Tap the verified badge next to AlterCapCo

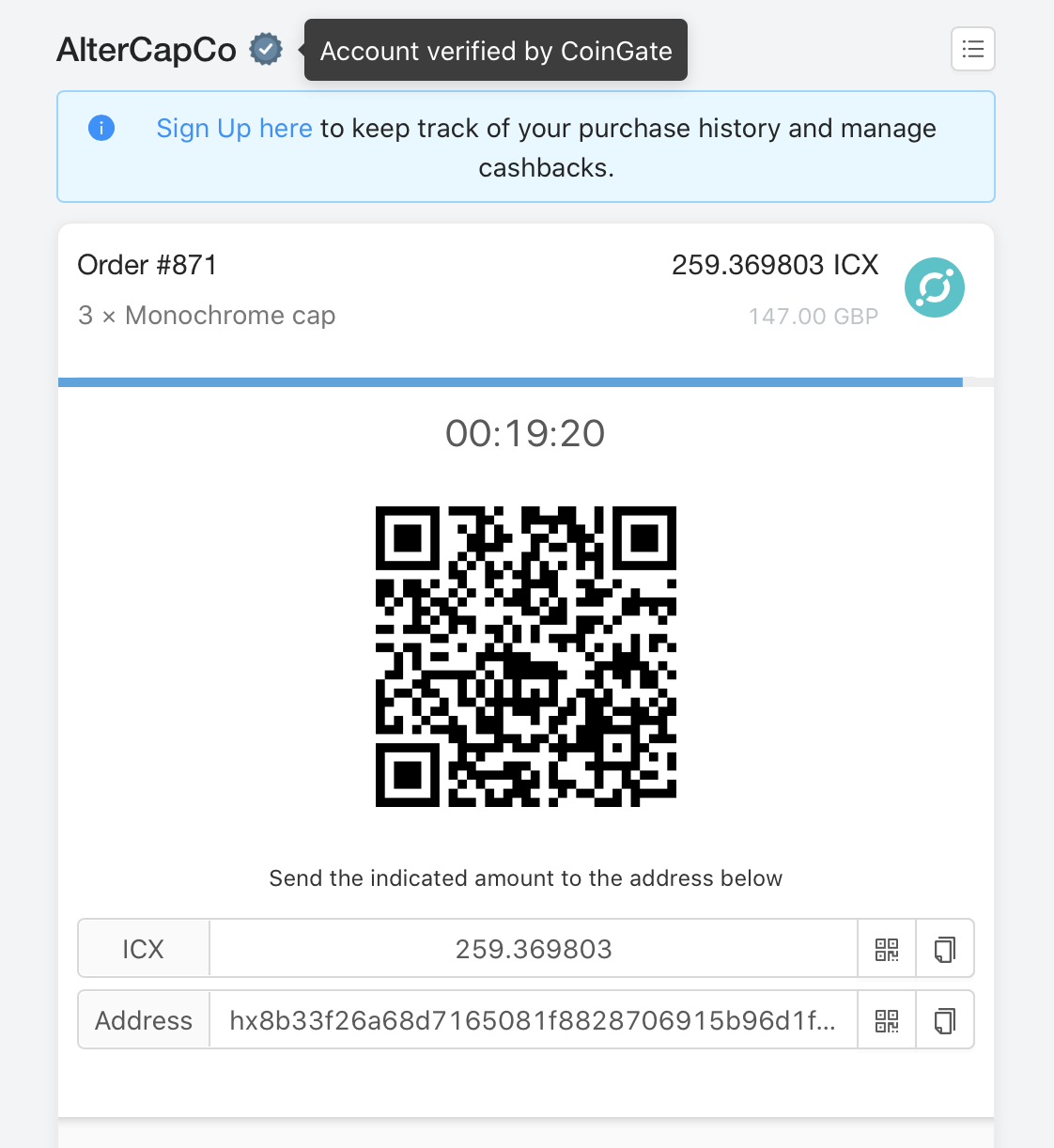266,49
